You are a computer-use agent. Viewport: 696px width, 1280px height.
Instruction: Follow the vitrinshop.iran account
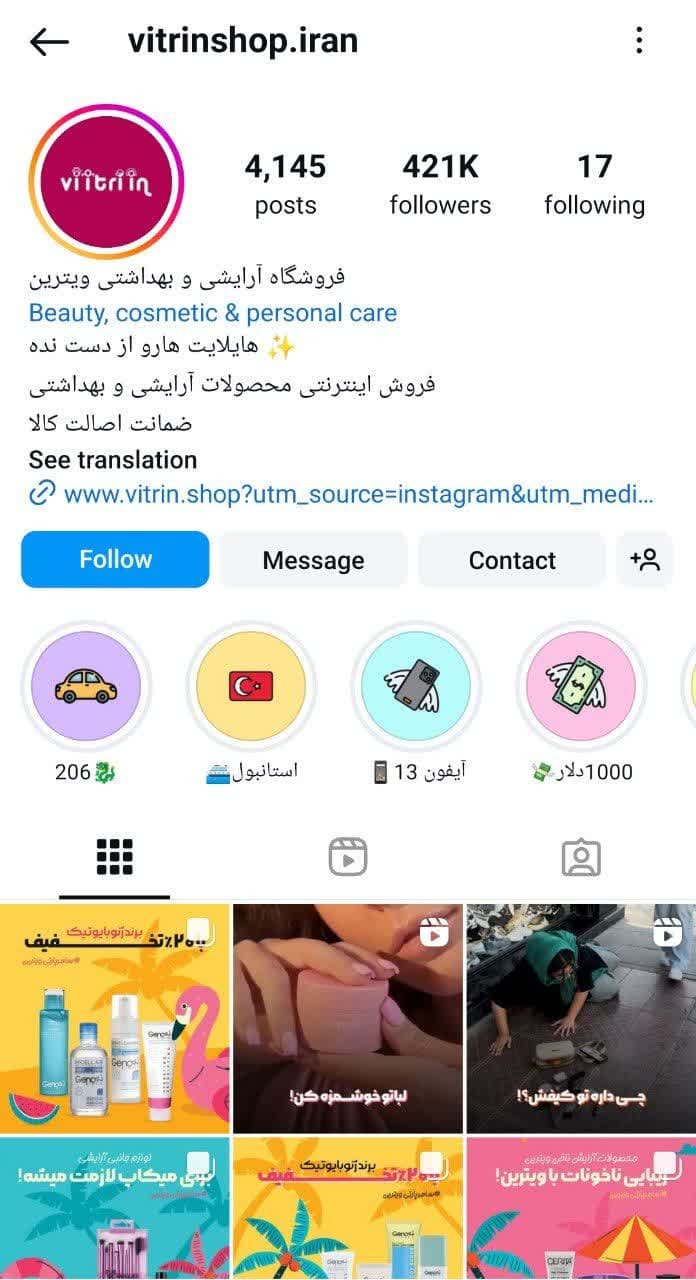[115, 559]
